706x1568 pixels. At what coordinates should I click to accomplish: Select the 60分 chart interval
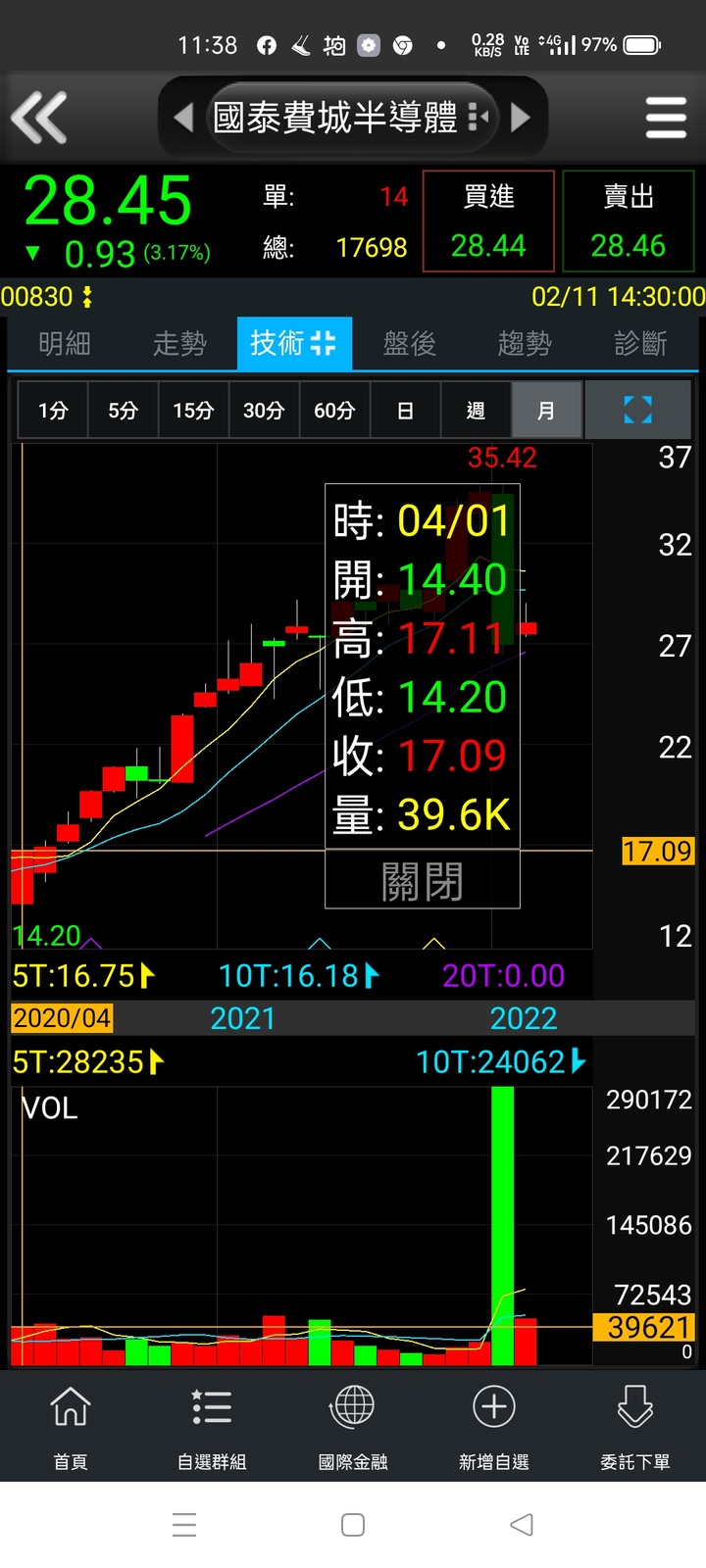click(334, 410)
